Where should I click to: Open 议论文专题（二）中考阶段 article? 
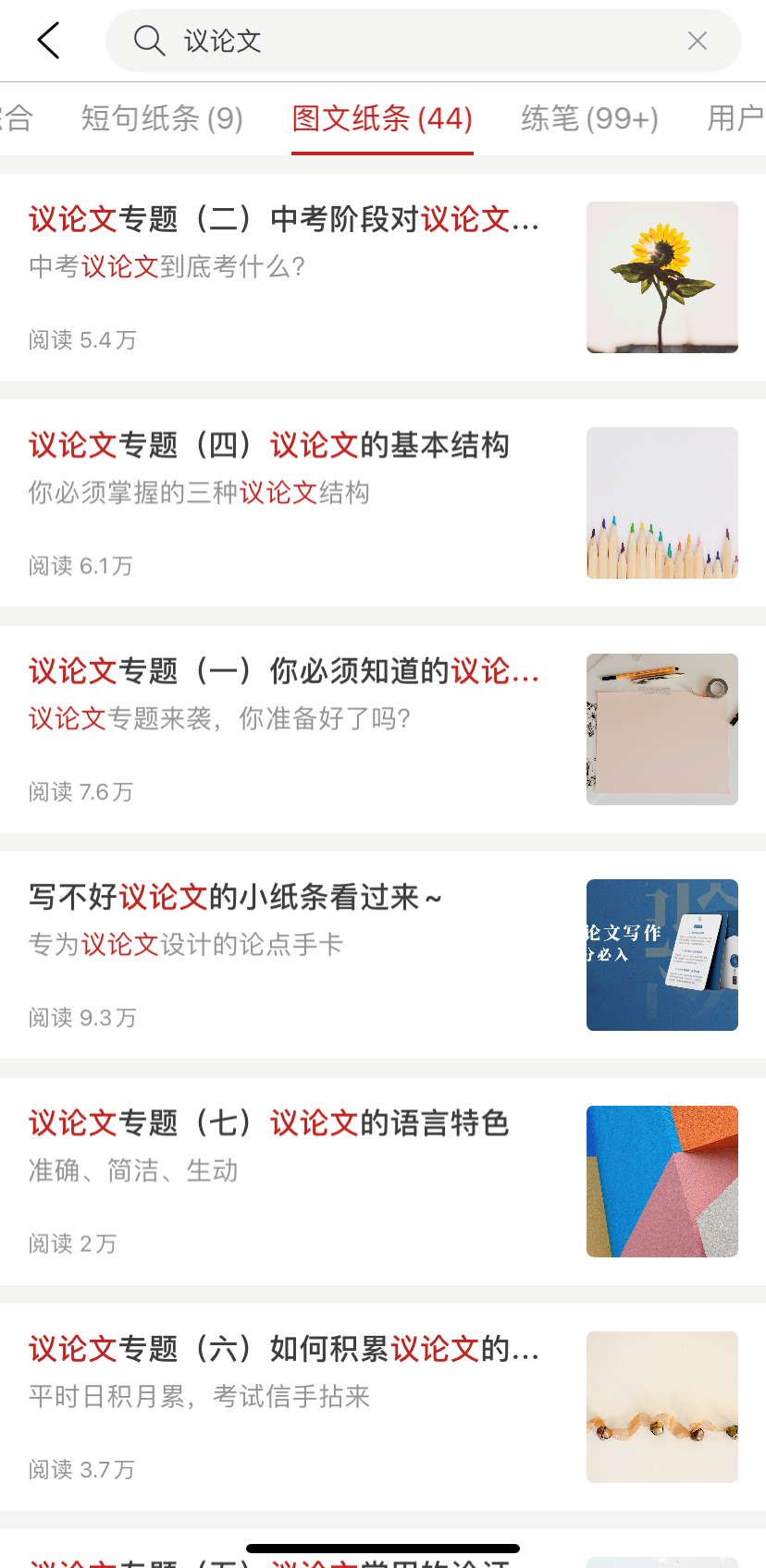[285, 220]
